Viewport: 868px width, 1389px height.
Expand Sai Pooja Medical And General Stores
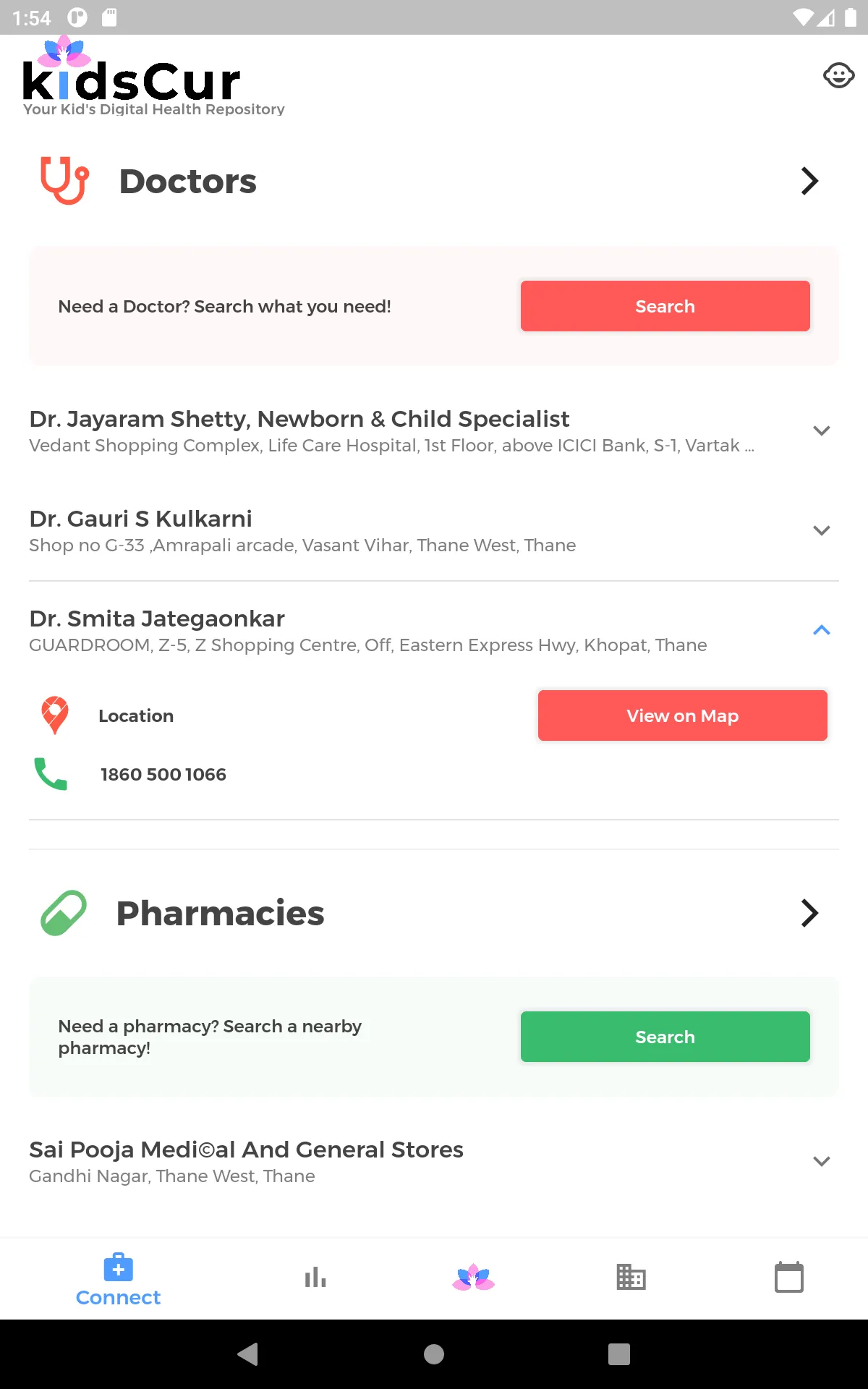pos(821,1161)
